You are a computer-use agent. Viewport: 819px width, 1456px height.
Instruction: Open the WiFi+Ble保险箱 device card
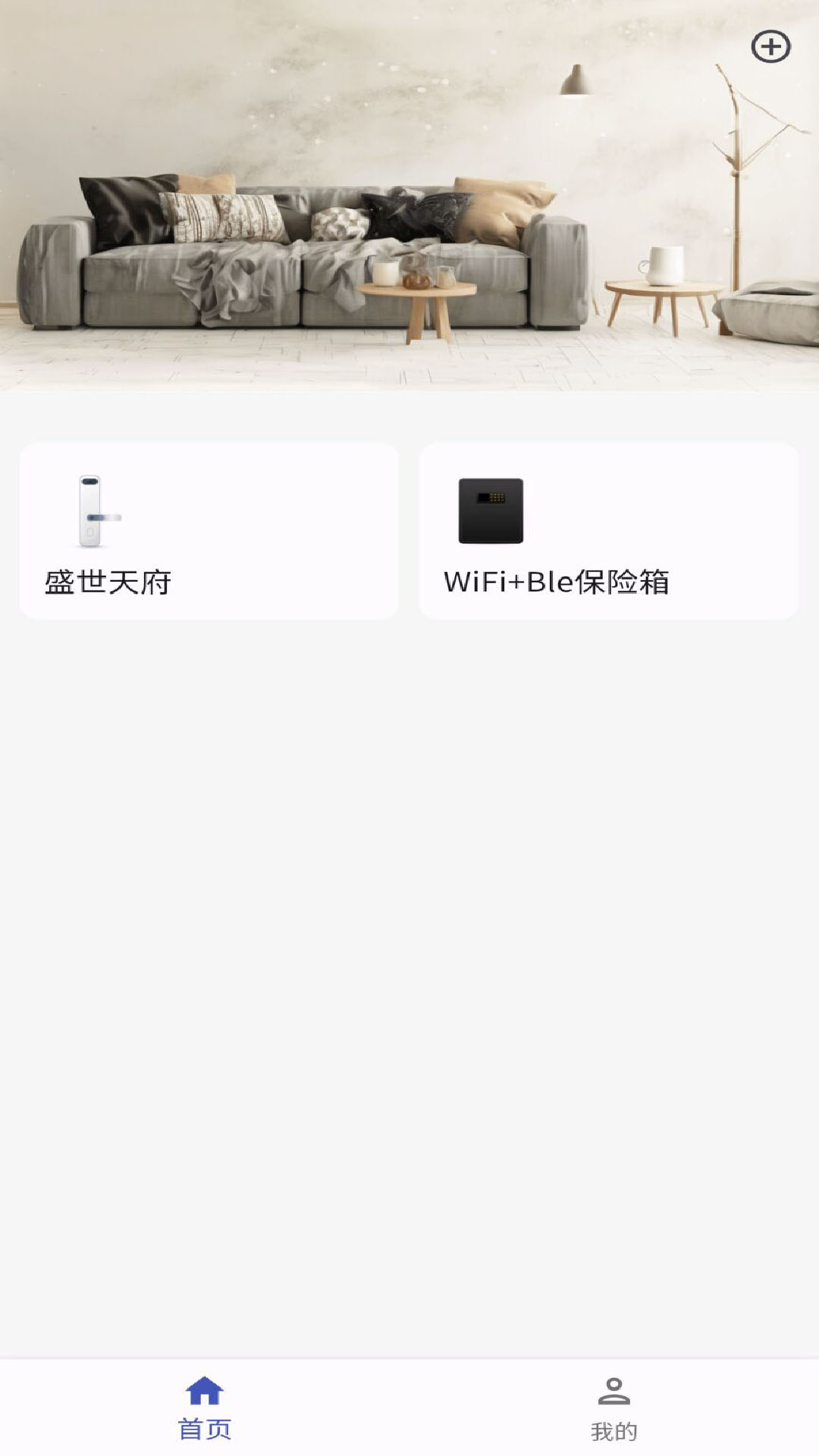tap(608, 529)
